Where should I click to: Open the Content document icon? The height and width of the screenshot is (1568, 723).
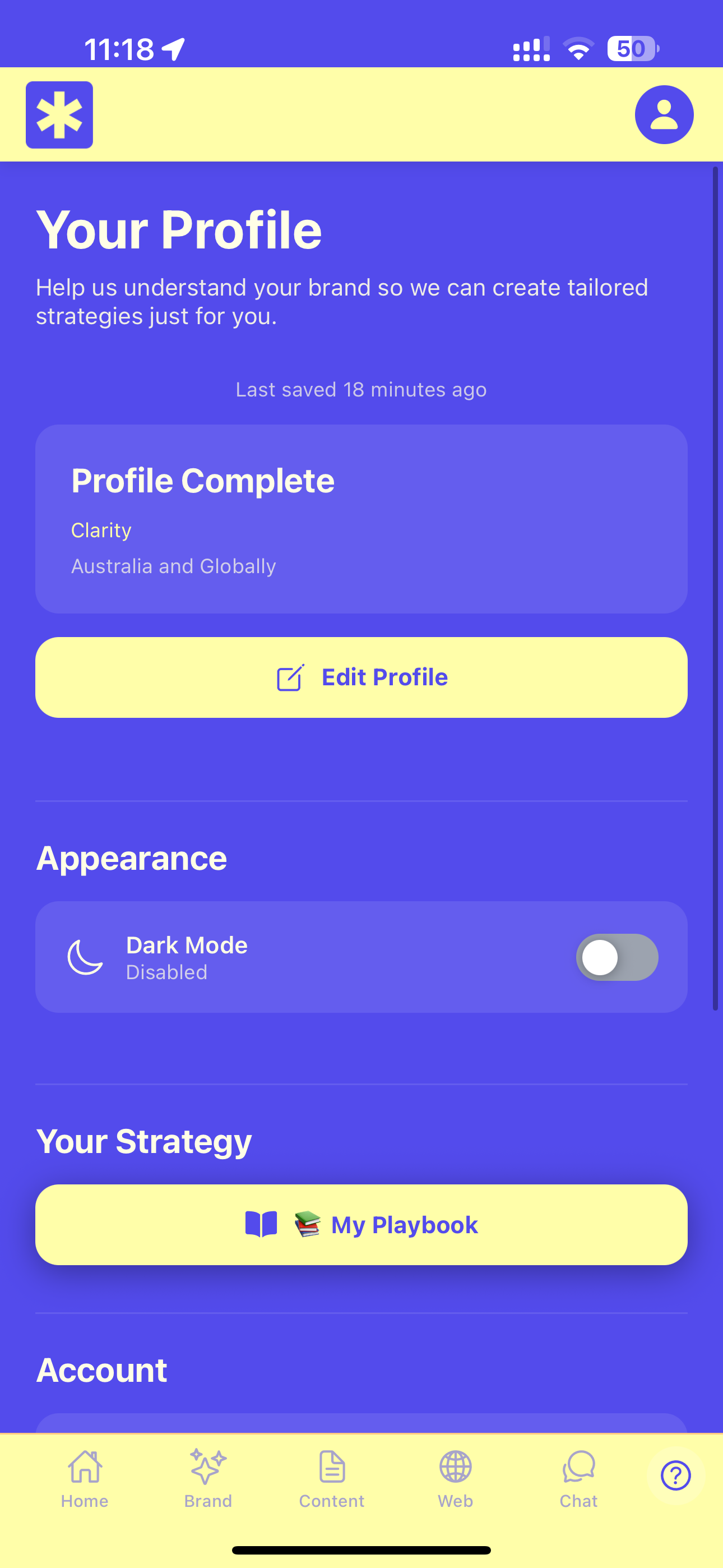(332, 1467)
